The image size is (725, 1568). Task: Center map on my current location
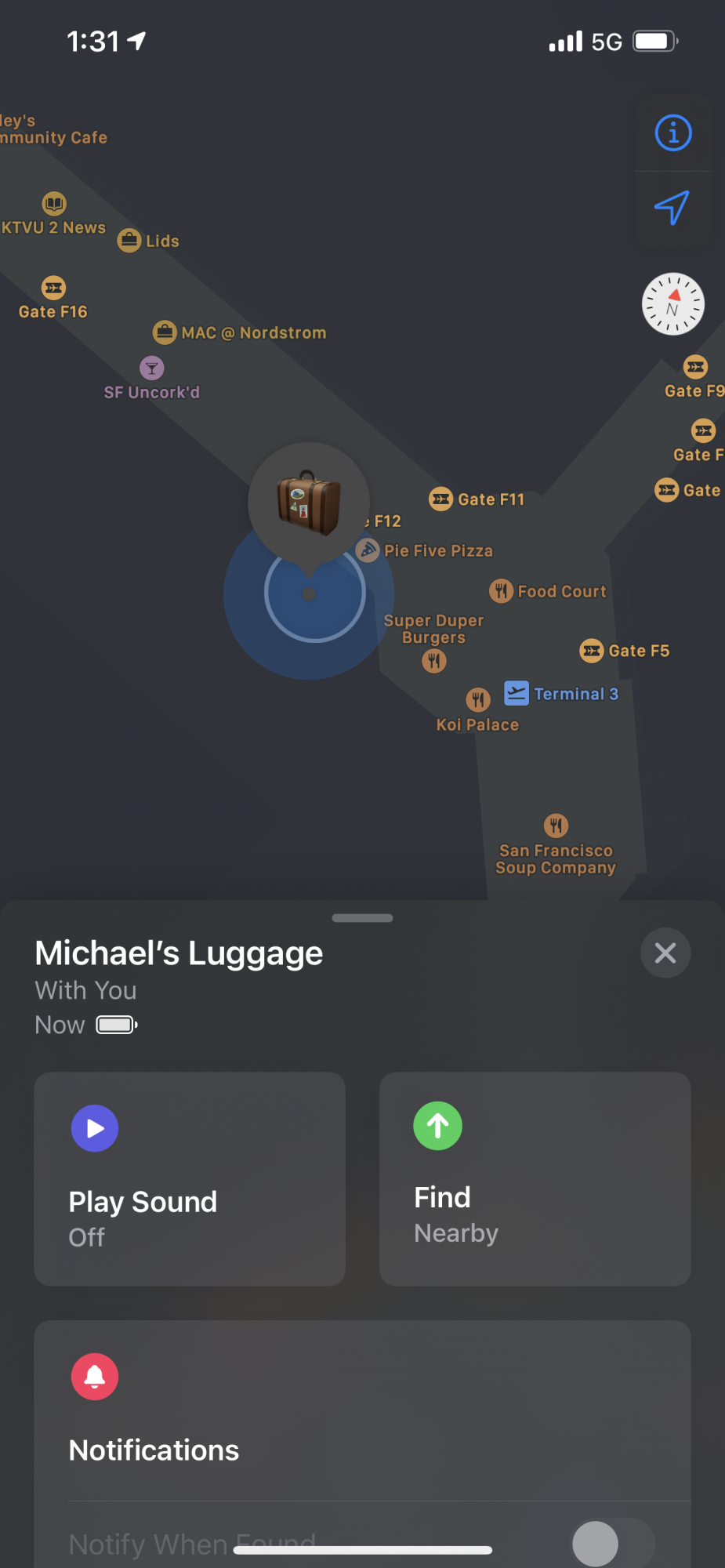tap(672, 208)
